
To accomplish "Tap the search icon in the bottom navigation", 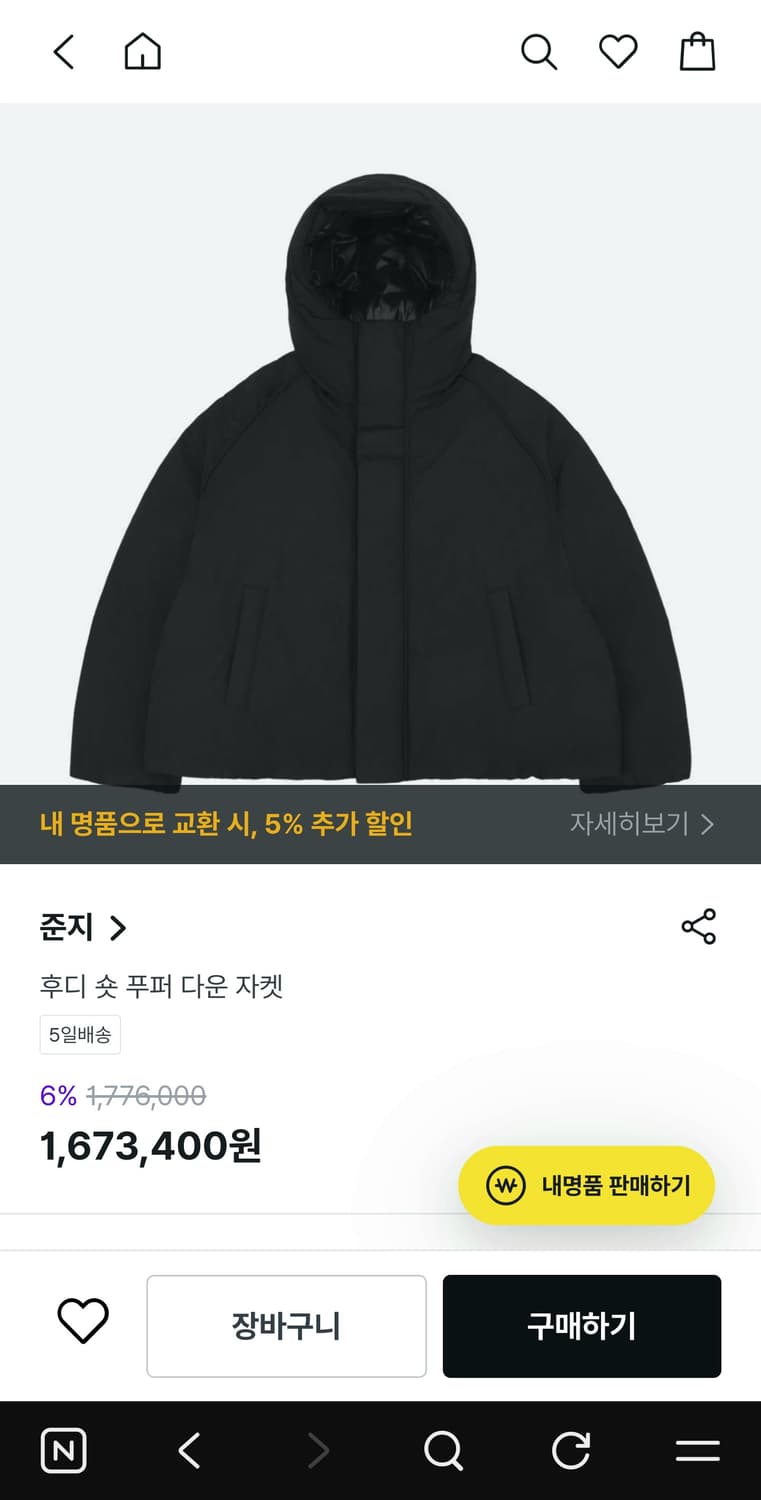I will pyautogui.click(x=444, y=1450).
